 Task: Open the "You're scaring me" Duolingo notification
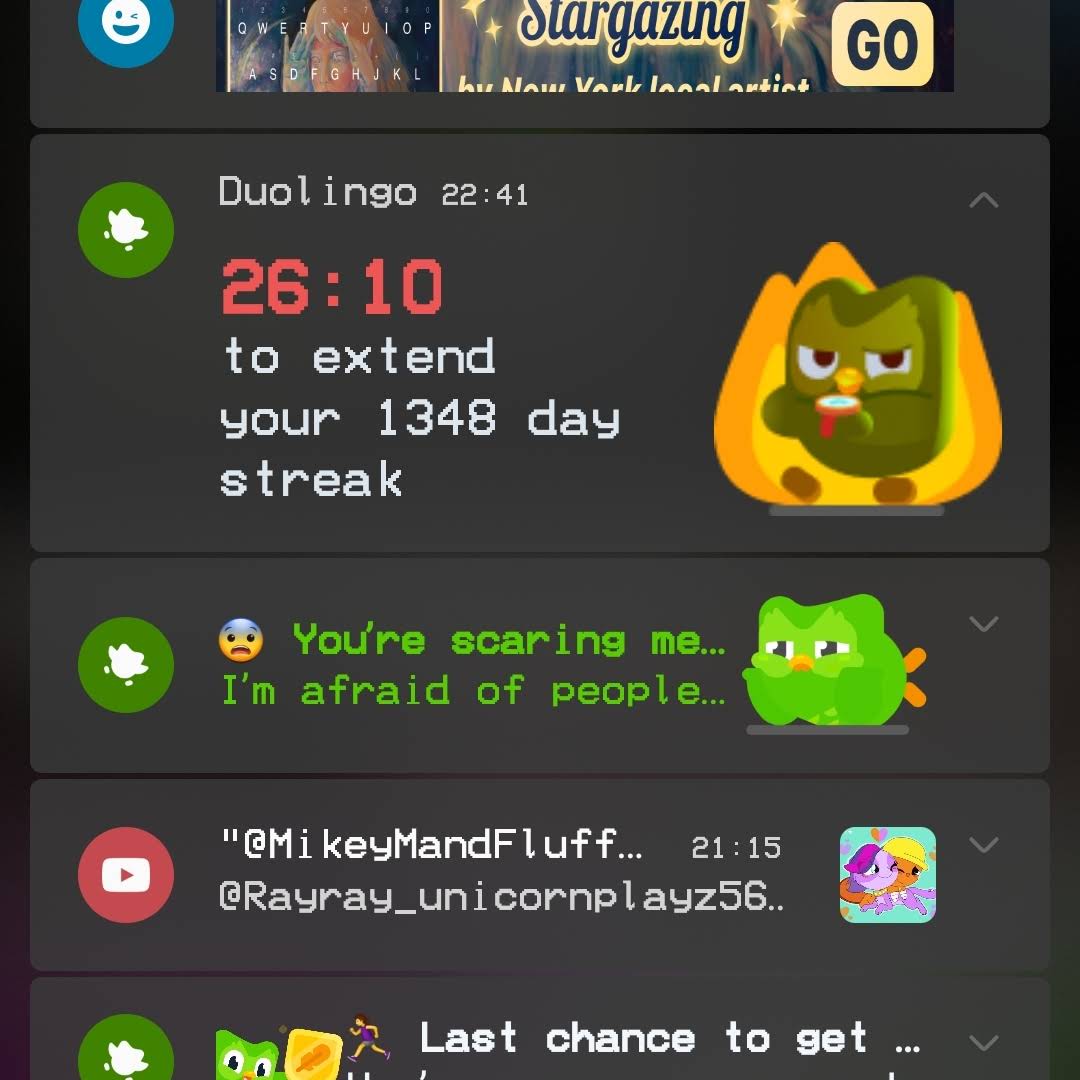coord(472,666)
